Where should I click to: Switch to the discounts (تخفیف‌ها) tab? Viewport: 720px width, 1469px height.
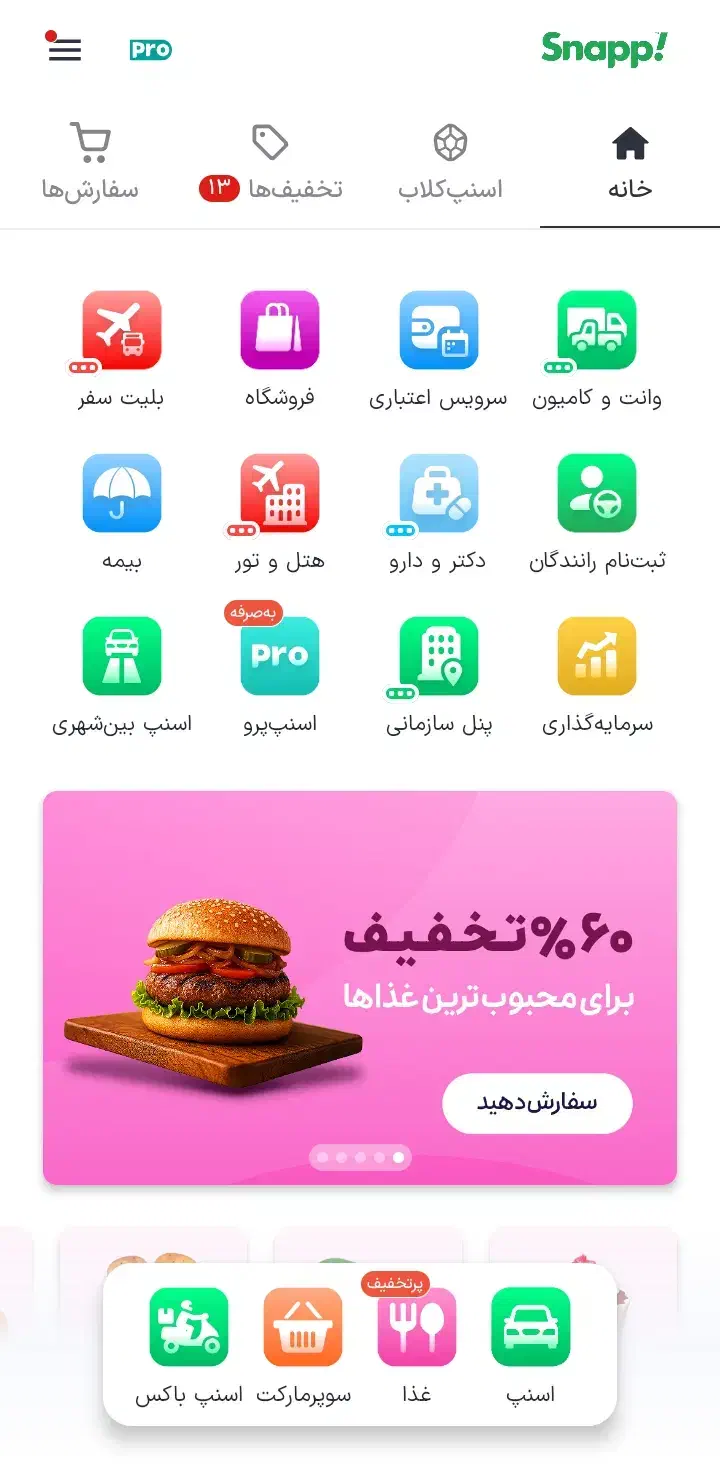point(270,160)
